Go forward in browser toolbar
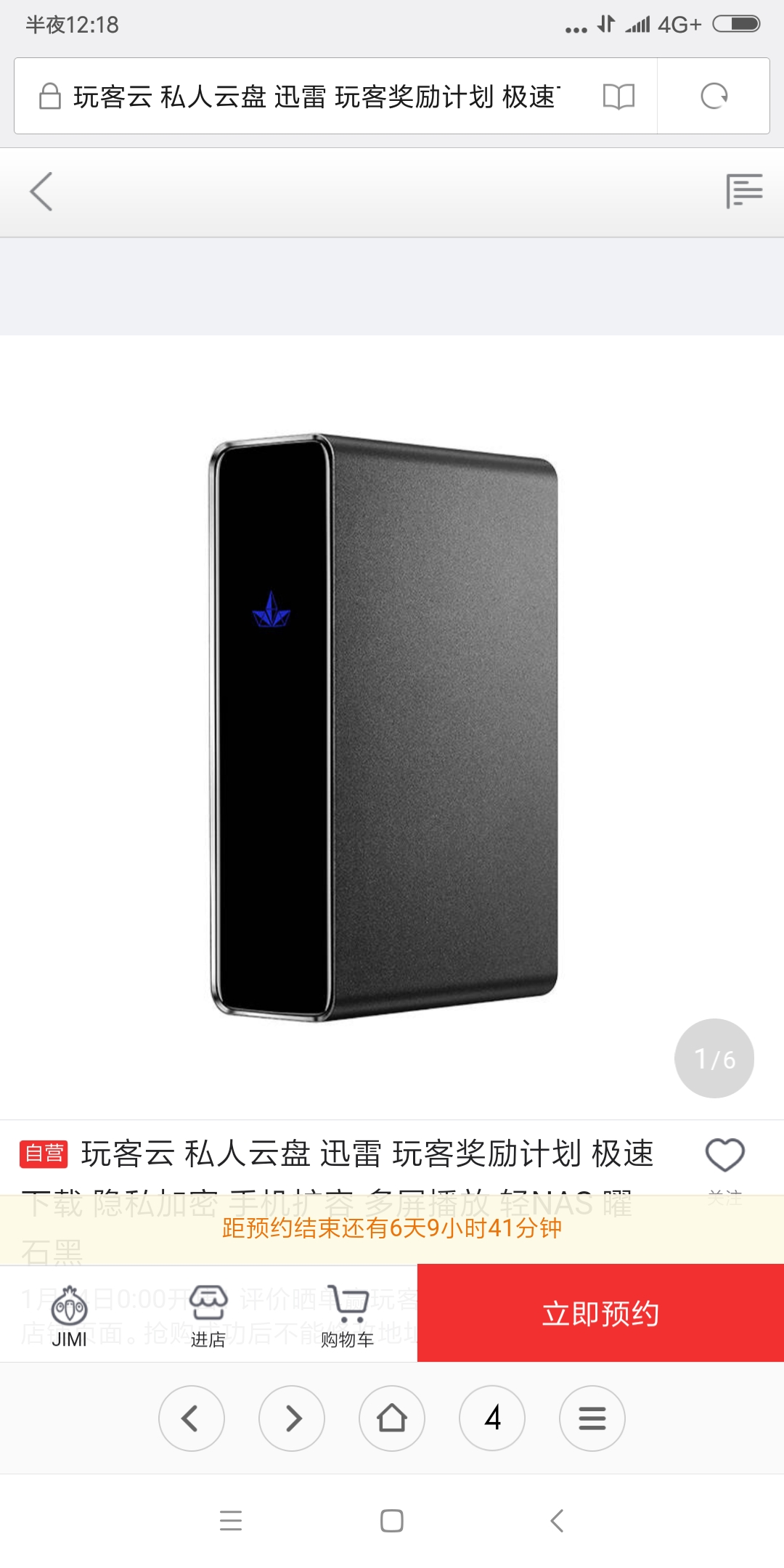784x1568 pixels. [292, 1418]
